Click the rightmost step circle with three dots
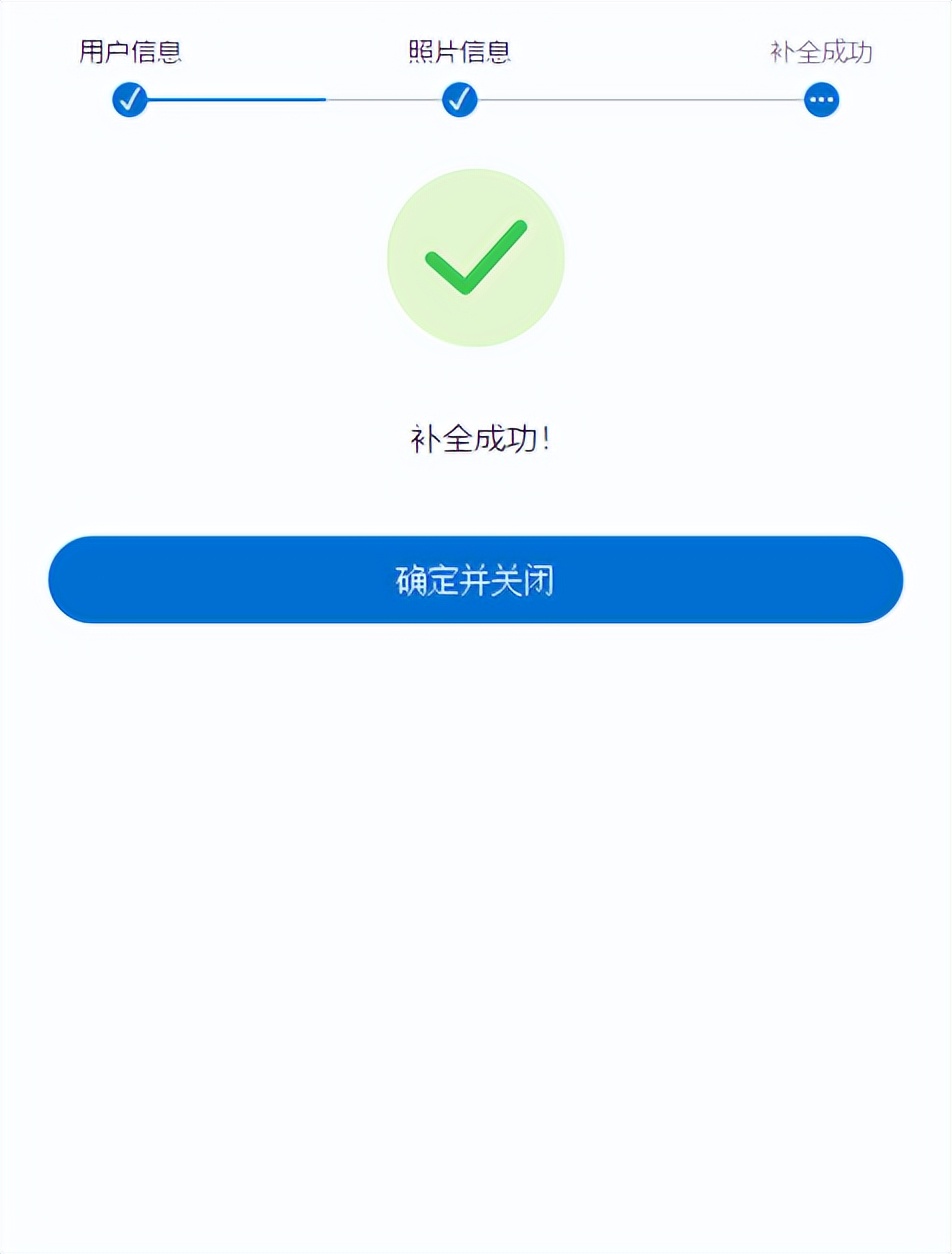Screen dimensions: 952x1254 click(x=820, y=100)
